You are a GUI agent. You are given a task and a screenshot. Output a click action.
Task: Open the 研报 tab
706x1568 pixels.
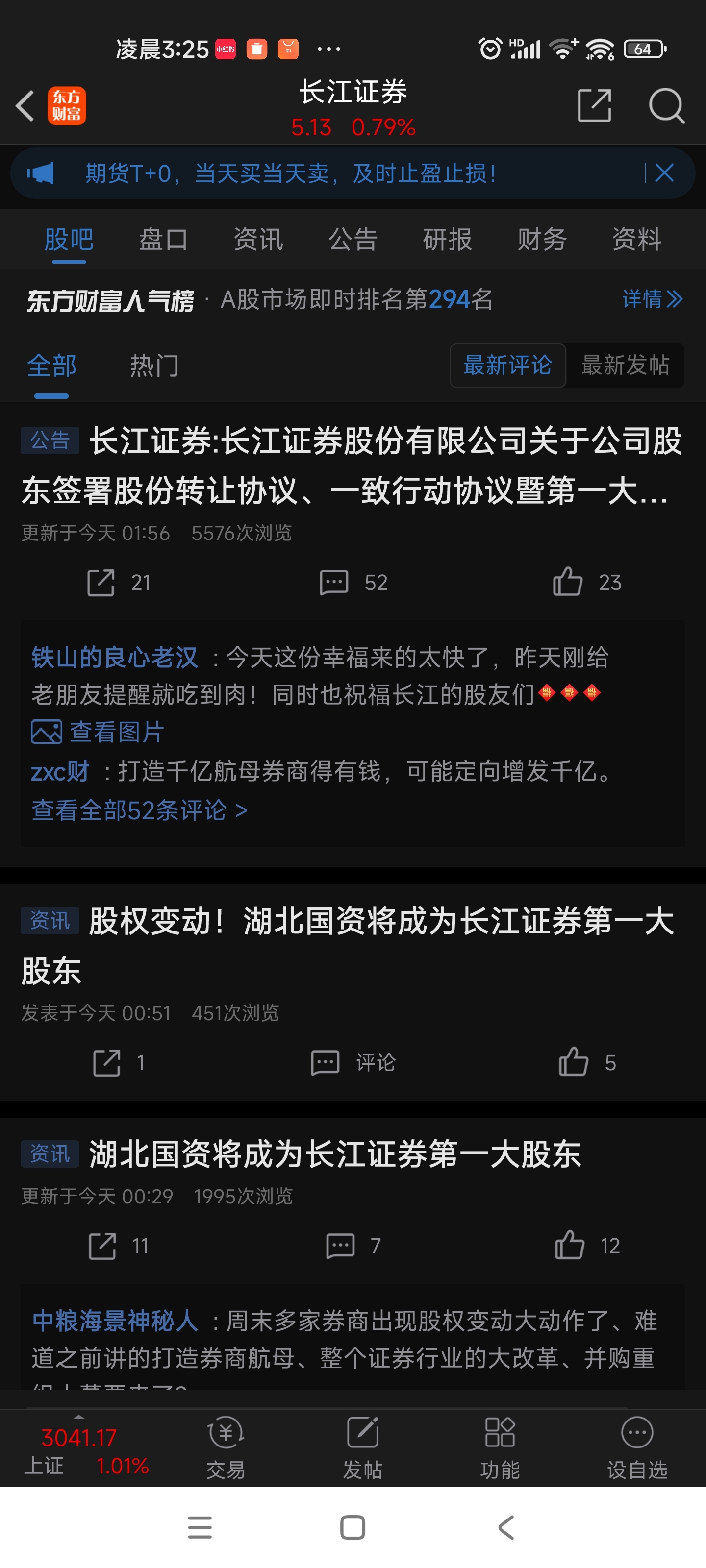[x=448, y=239]
